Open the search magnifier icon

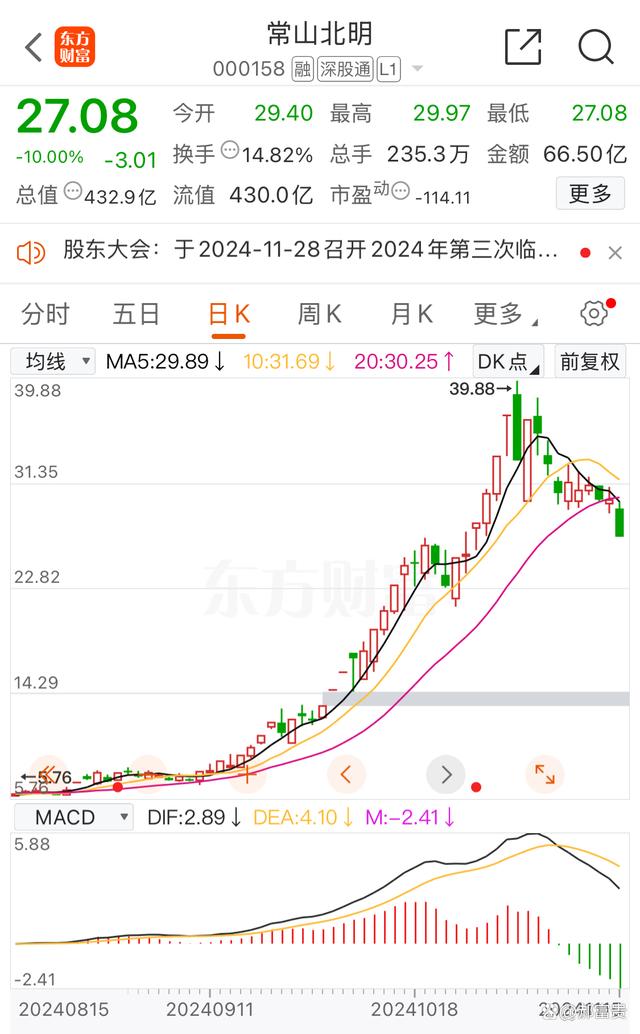[x=596, y=46]
